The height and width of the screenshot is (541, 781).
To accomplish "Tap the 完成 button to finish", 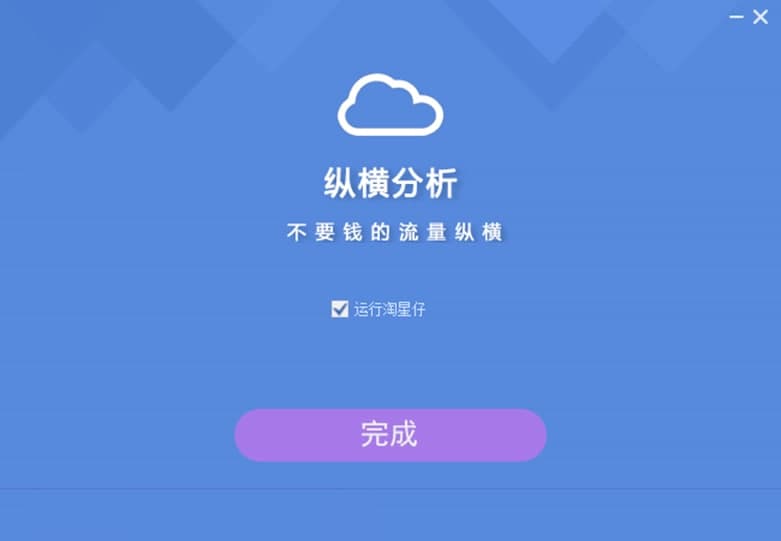I will click(390, 435).
